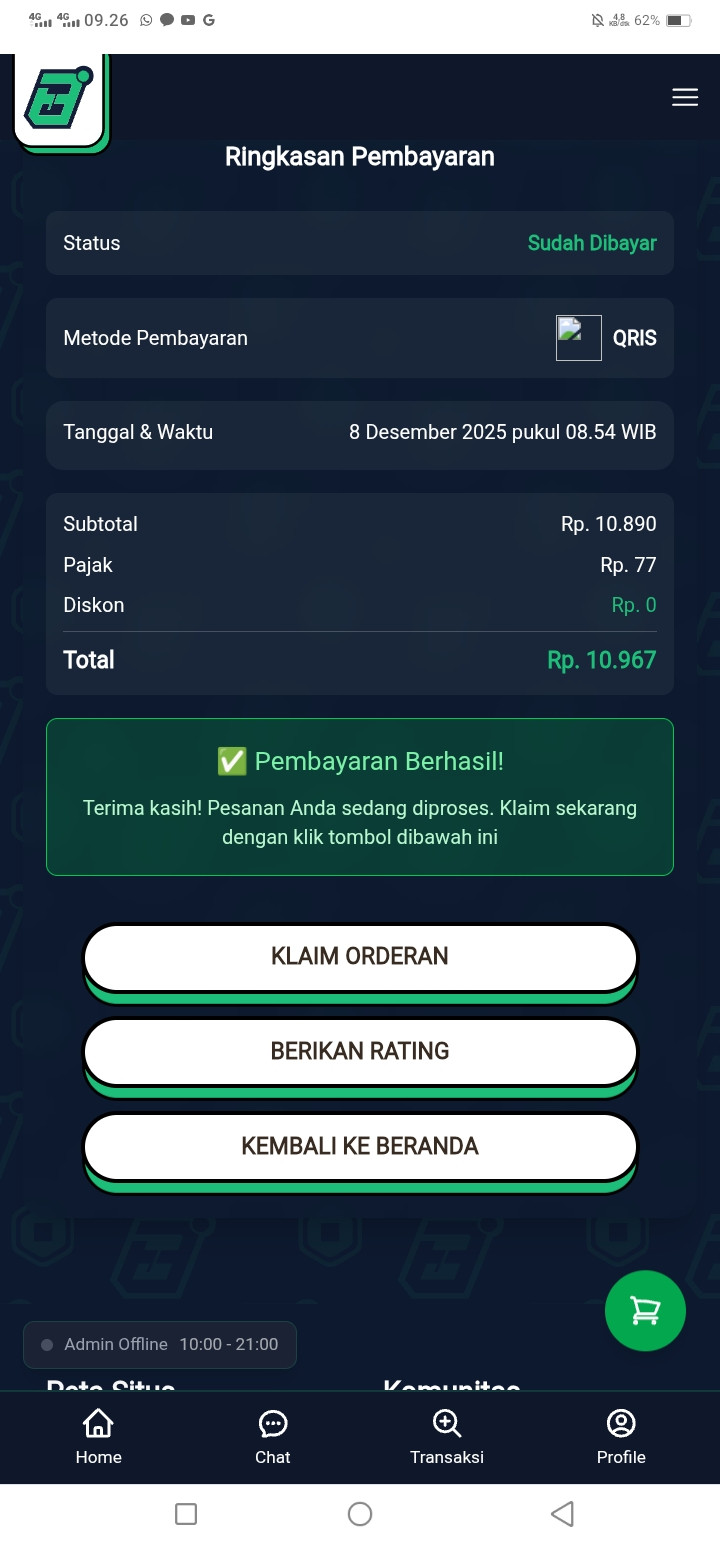Go to the Transaksi tab

(447, 1437)
